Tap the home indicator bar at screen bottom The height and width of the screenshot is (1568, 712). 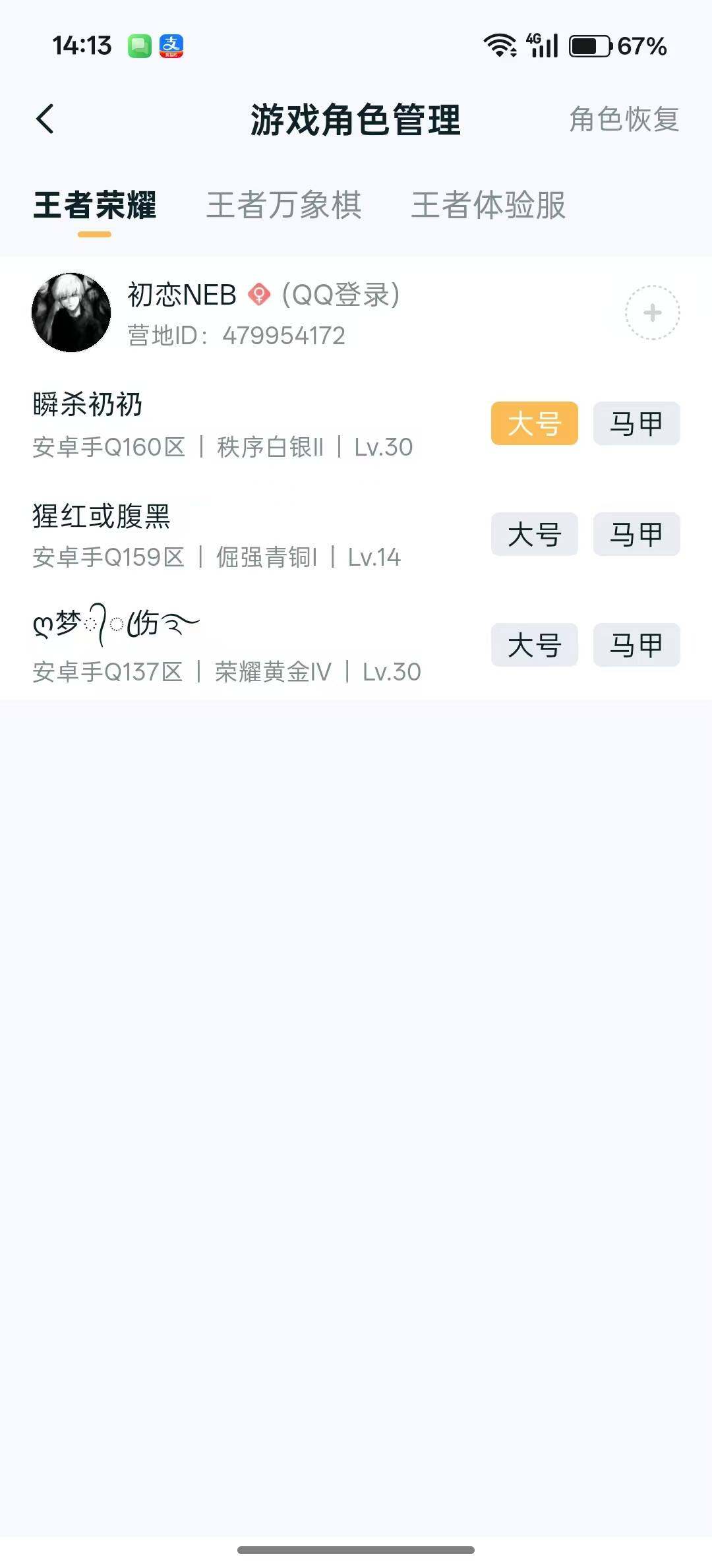pyautogui.click(x=356, y=1550)
